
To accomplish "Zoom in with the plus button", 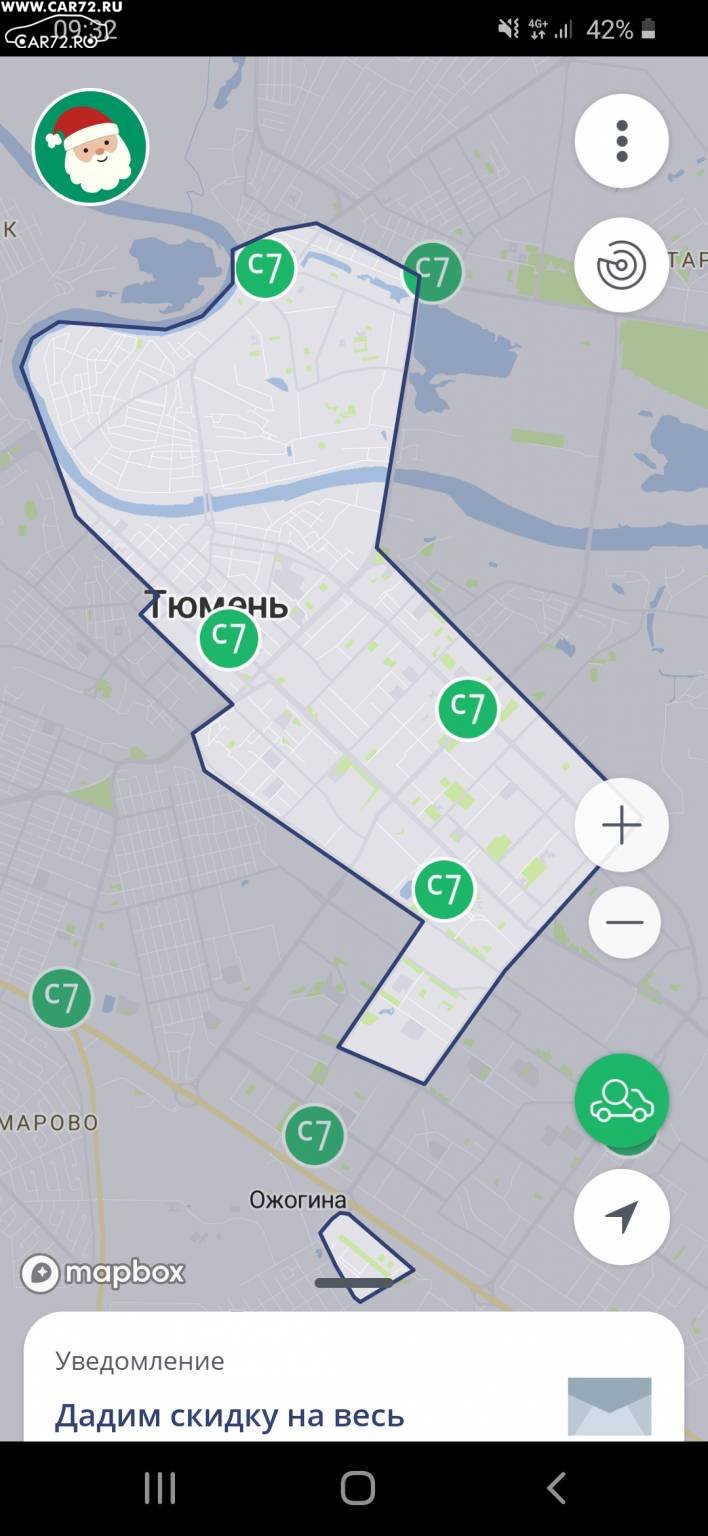I will tap(622, 825).
